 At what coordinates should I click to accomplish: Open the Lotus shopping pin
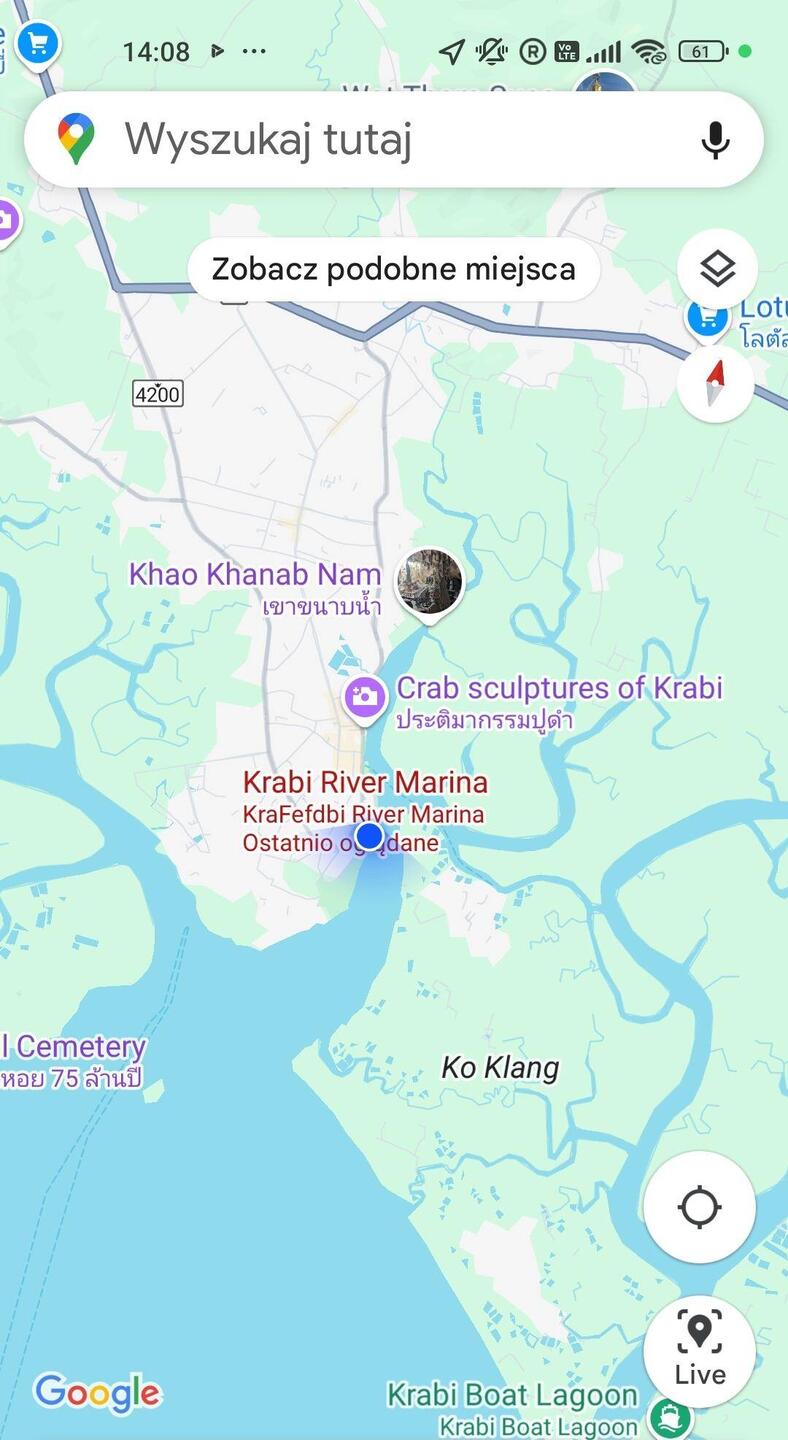click(707, 318)
